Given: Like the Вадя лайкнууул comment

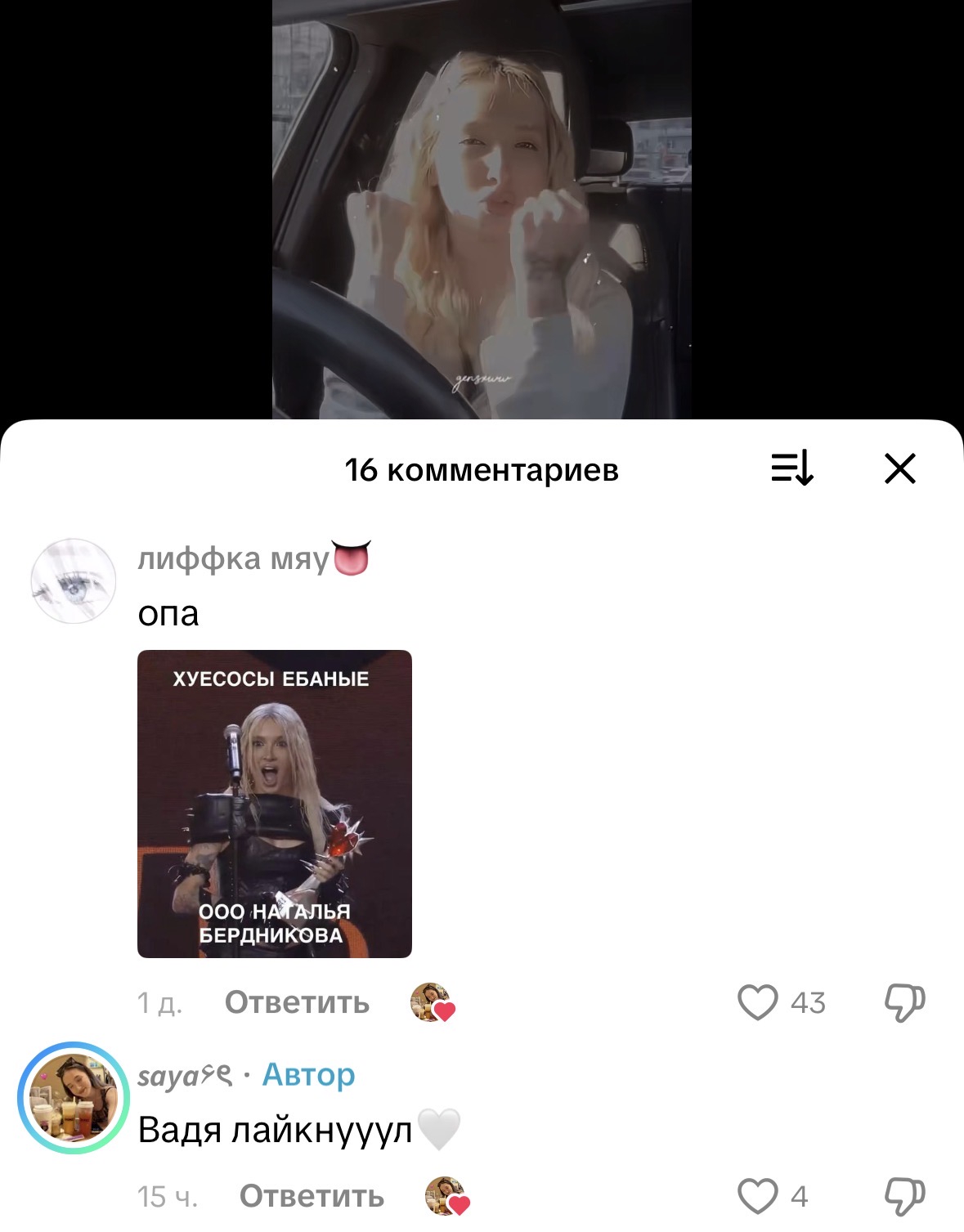Looking at the screenshot, I should coord(758,1196).
